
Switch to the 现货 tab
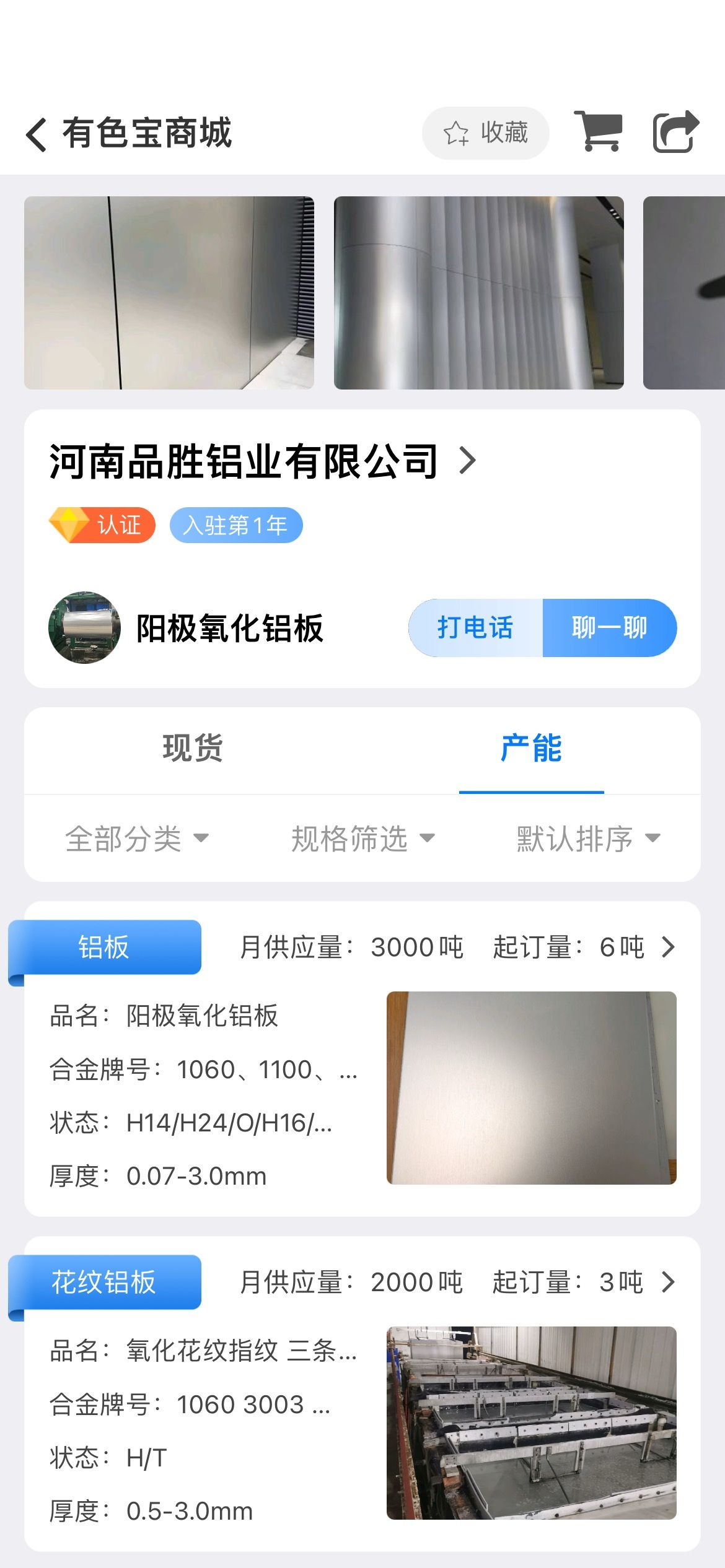coord(193,748)
